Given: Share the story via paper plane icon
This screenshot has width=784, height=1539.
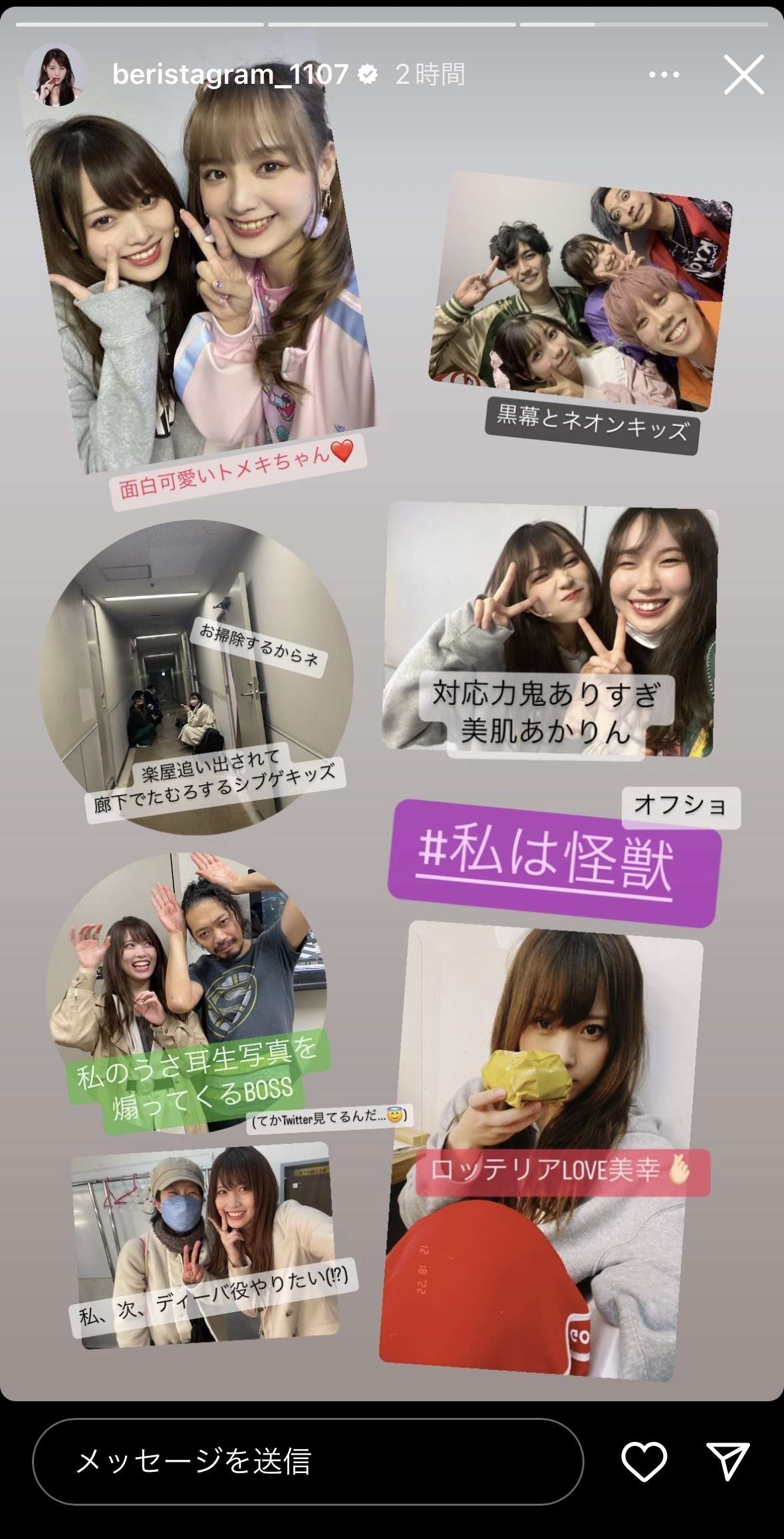Looking at the screenshot, I should 727,1461.
